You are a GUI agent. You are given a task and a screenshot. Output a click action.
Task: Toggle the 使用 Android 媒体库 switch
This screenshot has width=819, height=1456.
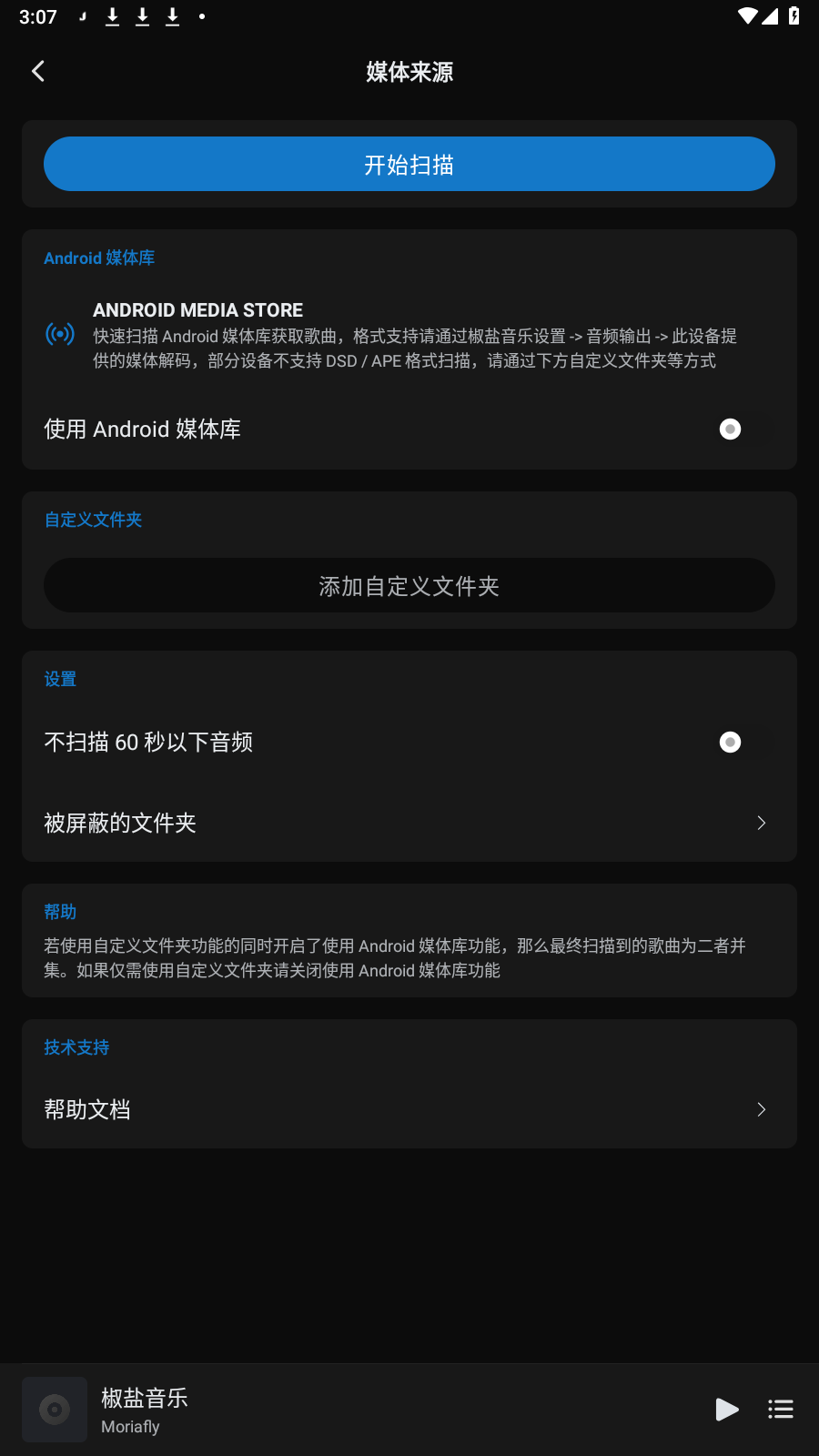(x=744, y=429)
